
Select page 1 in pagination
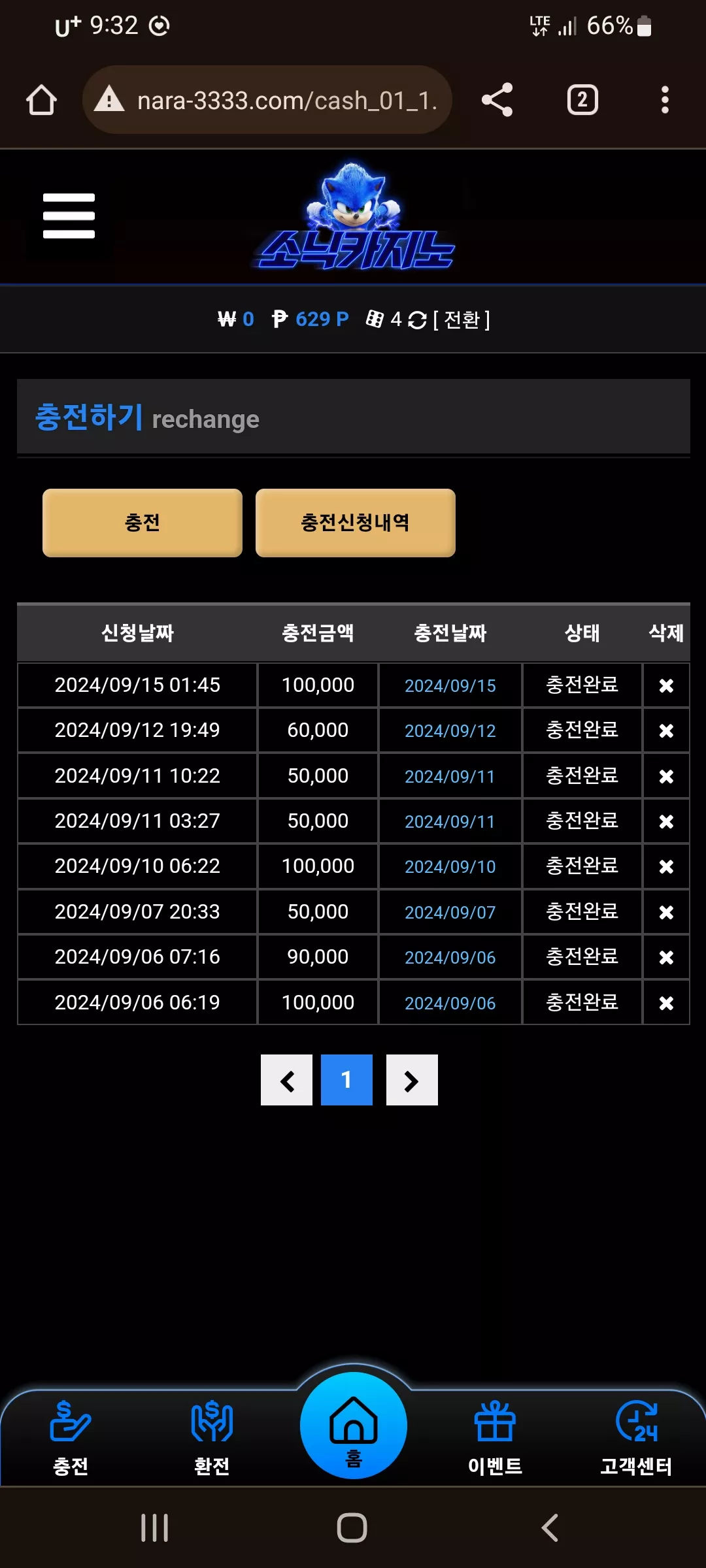346,1080
